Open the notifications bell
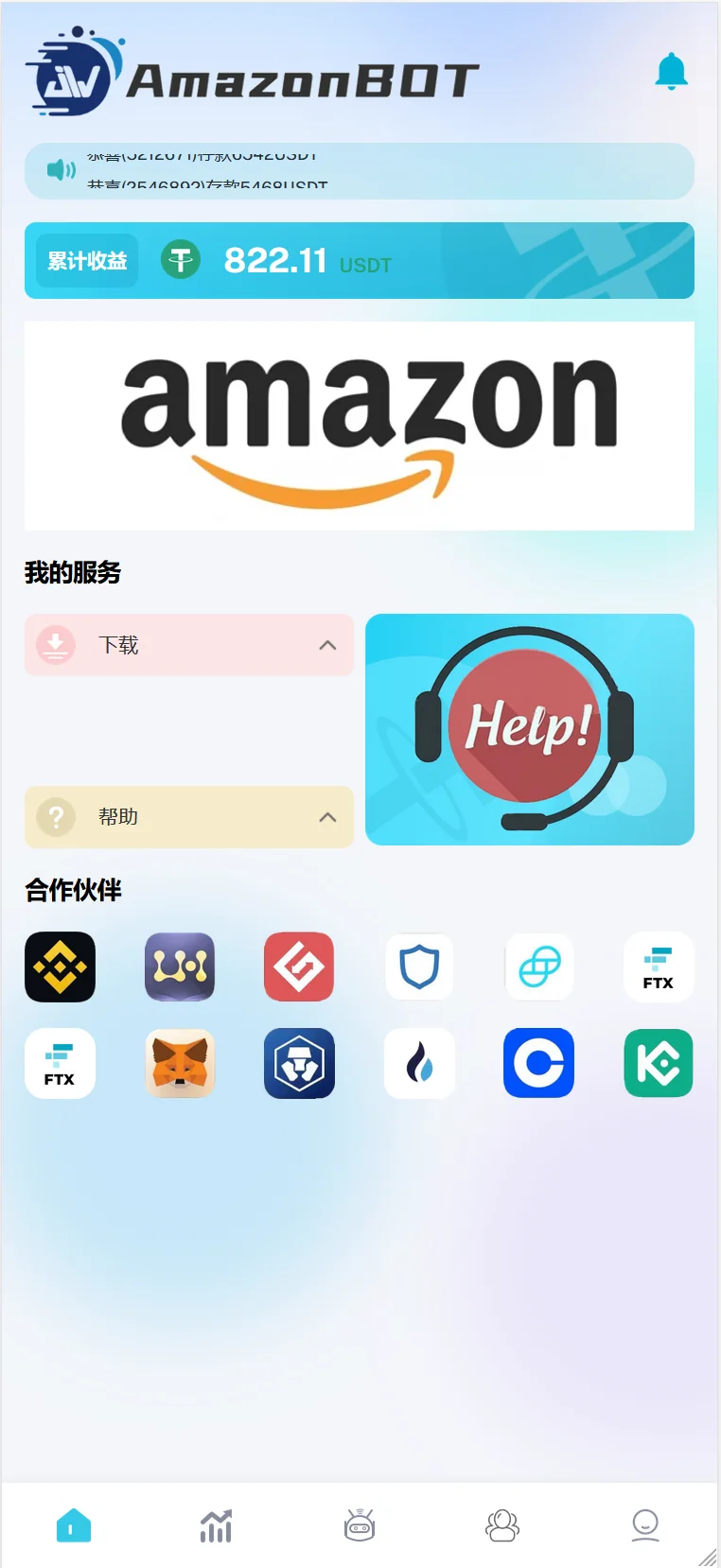The image size is (721, 1568). (x=671, y=73)
